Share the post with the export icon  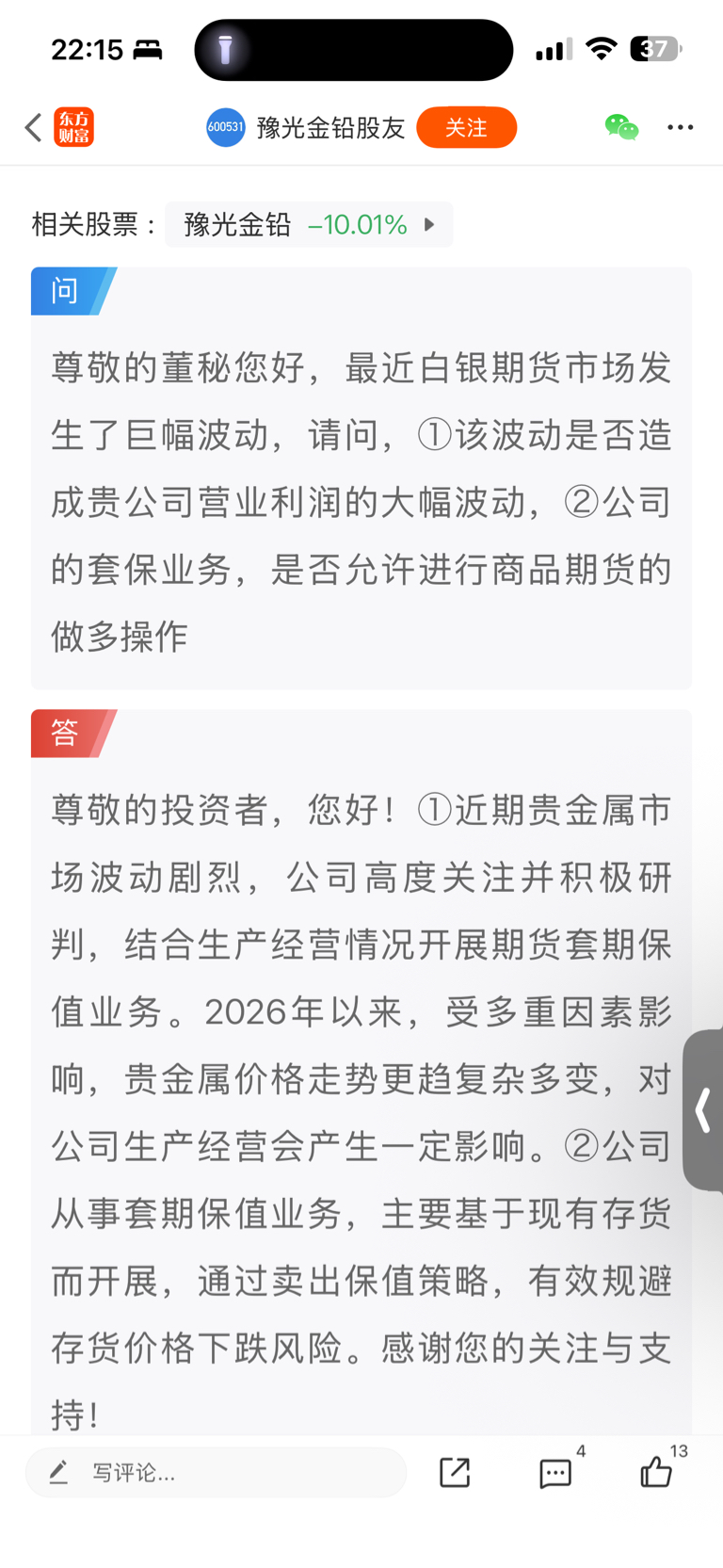tap(455, 1472)
